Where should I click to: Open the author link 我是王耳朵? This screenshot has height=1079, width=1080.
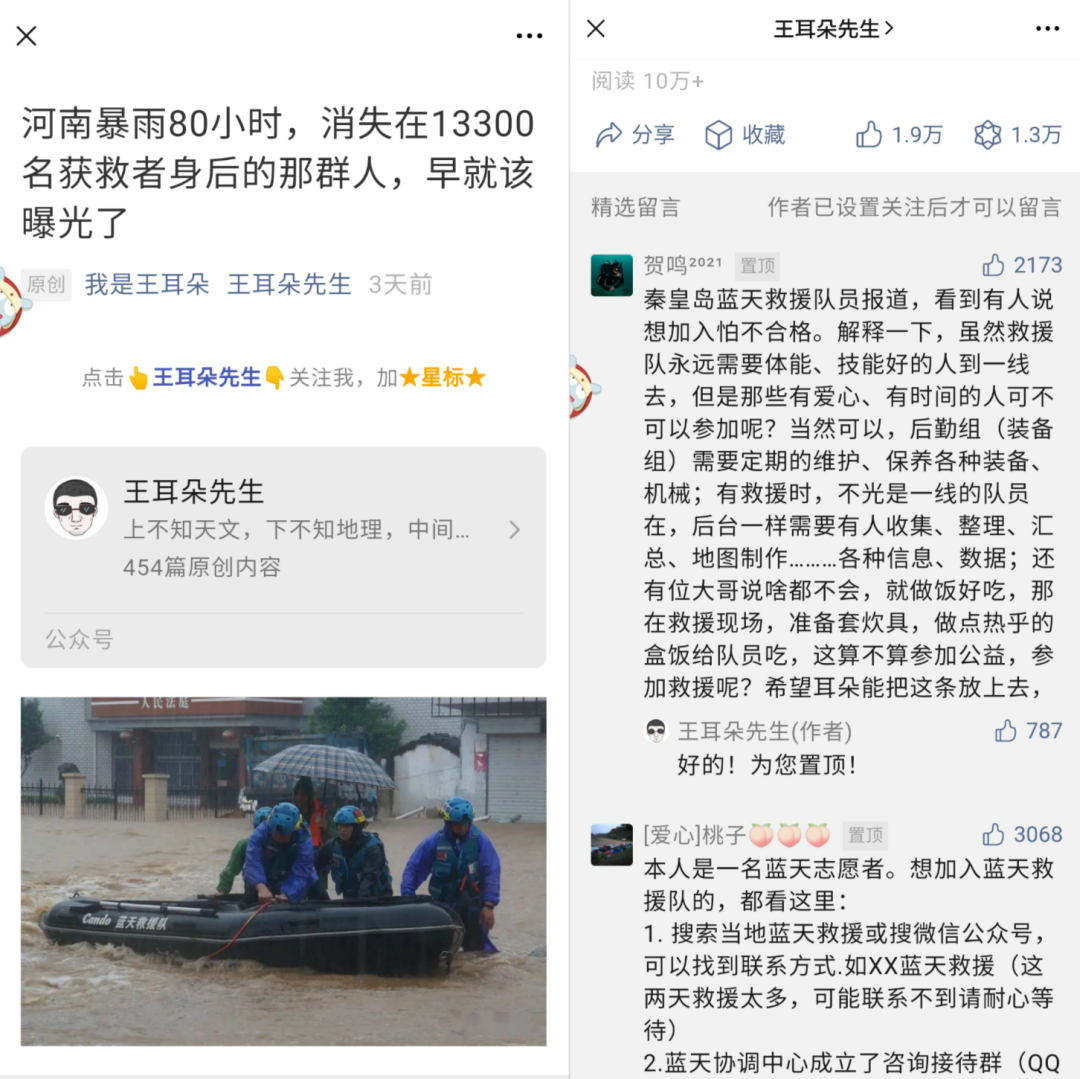pyautogui.click(x=147, y=284)
